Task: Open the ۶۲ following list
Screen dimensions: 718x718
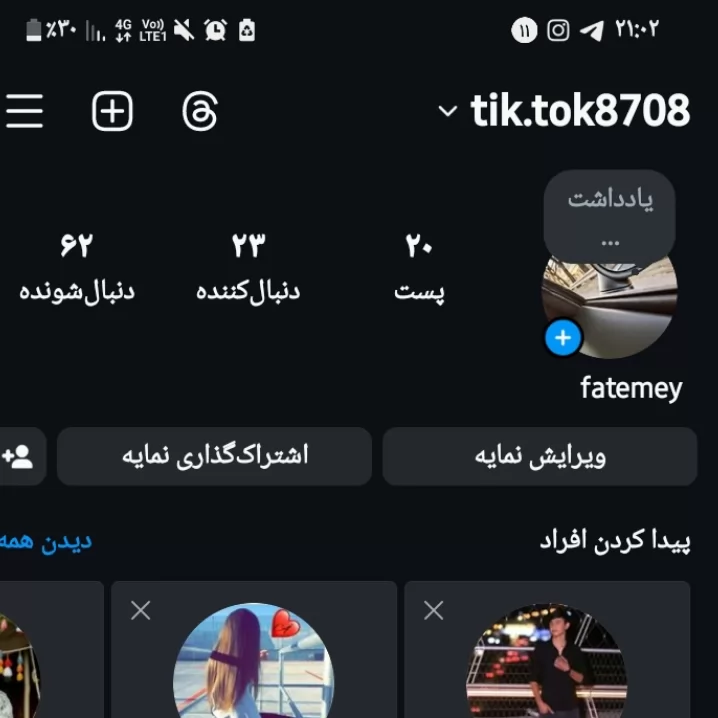Action: pyautogui.click(x=76, y=268)
